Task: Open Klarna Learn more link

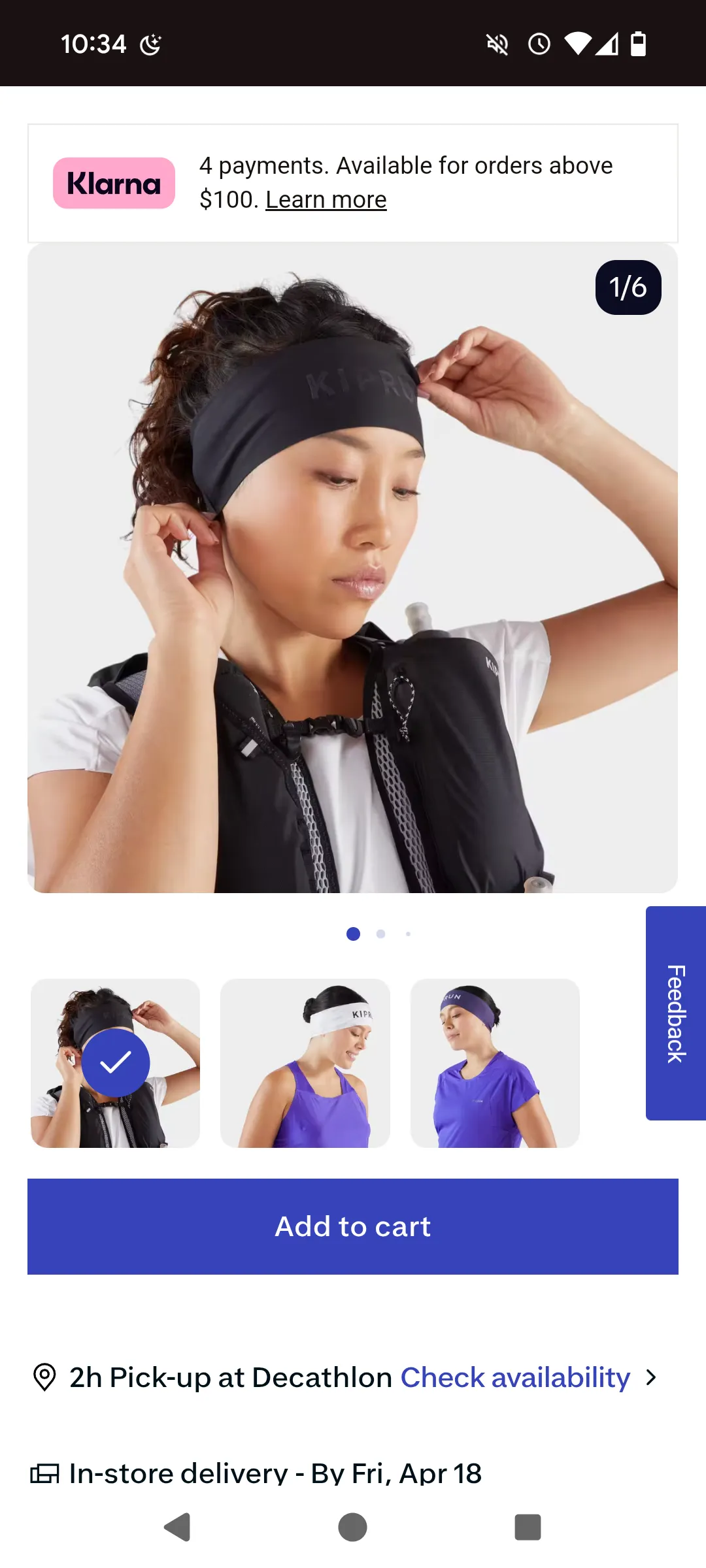Action: 326,200
